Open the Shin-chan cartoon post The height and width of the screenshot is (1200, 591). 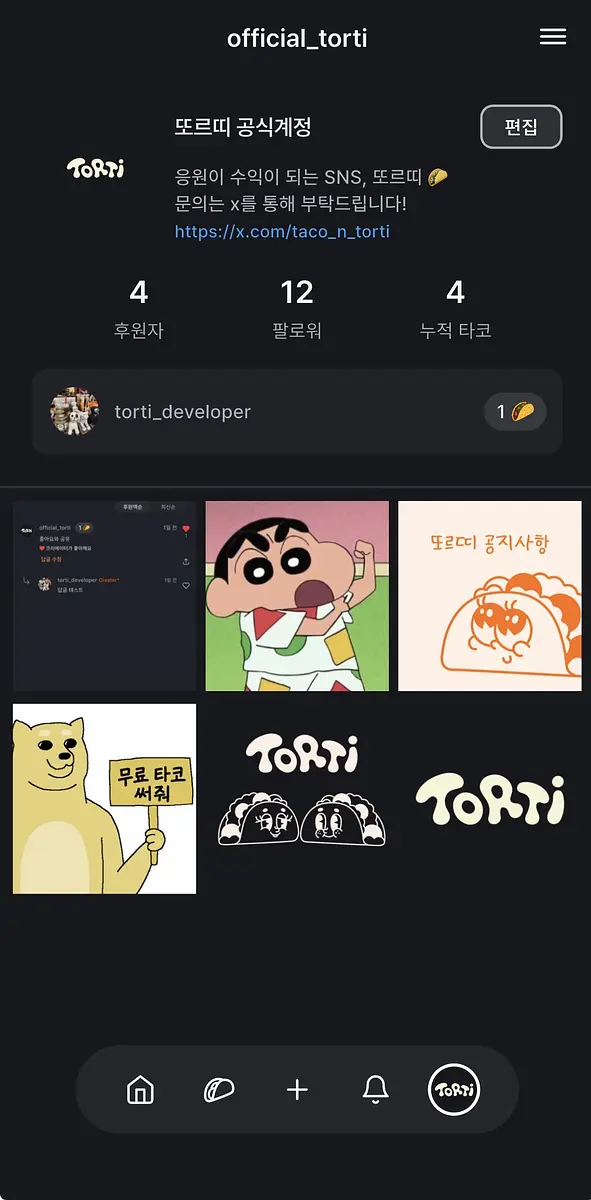pyautogui.click(x=297, y=596)
